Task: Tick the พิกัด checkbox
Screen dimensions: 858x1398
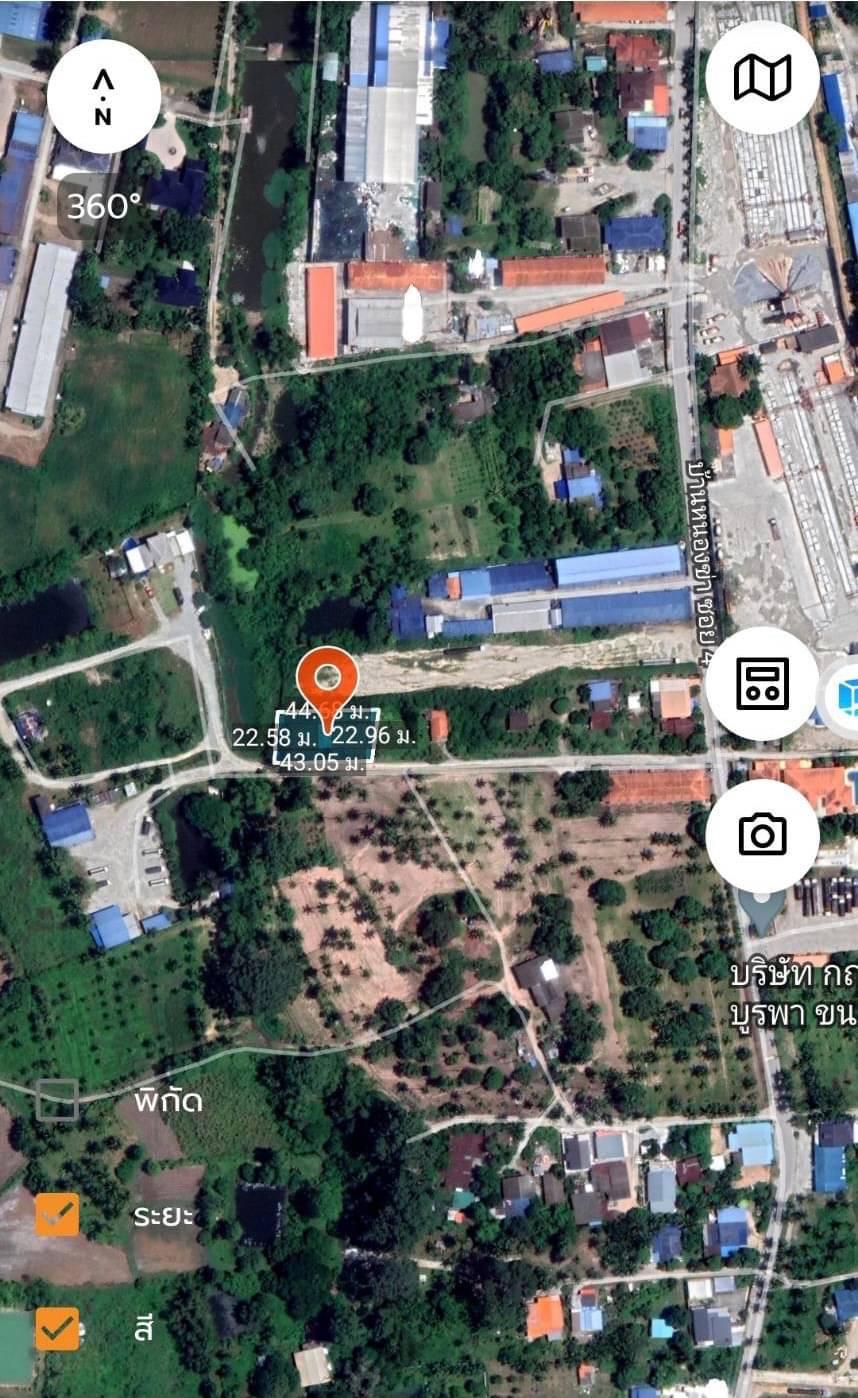Action: pos(57,1100)
